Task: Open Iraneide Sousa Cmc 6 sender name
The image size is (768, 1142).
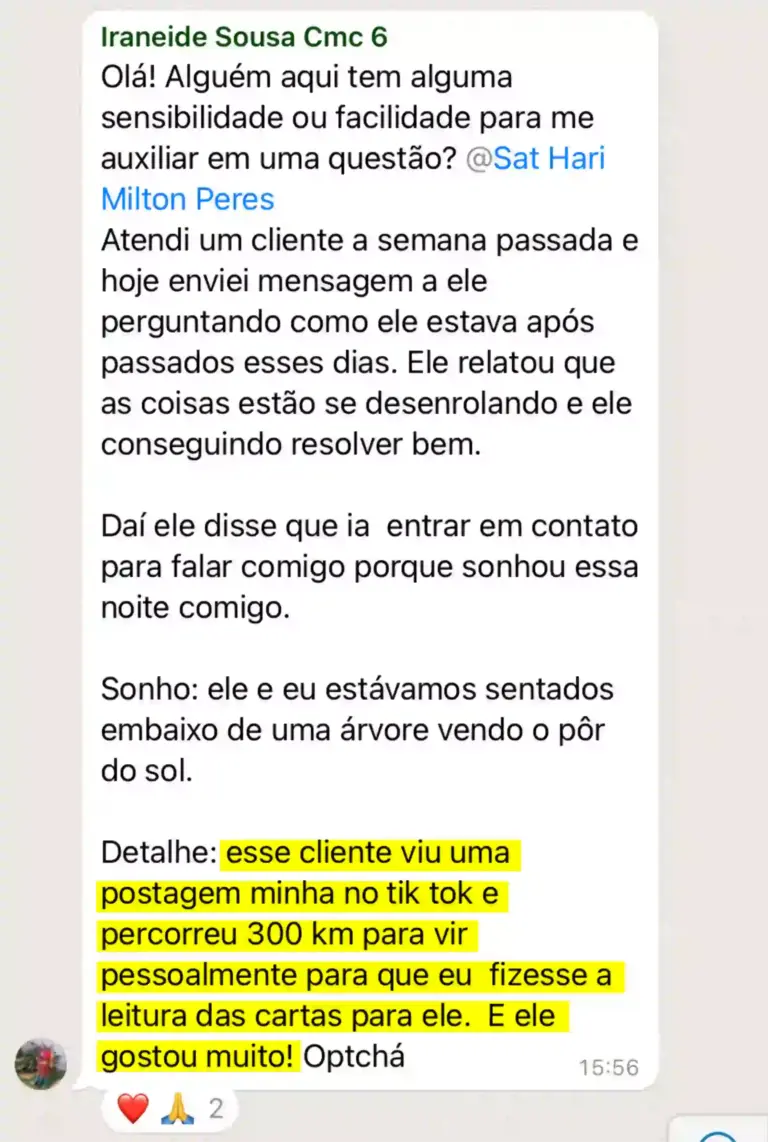Action: tap(244, 38)
